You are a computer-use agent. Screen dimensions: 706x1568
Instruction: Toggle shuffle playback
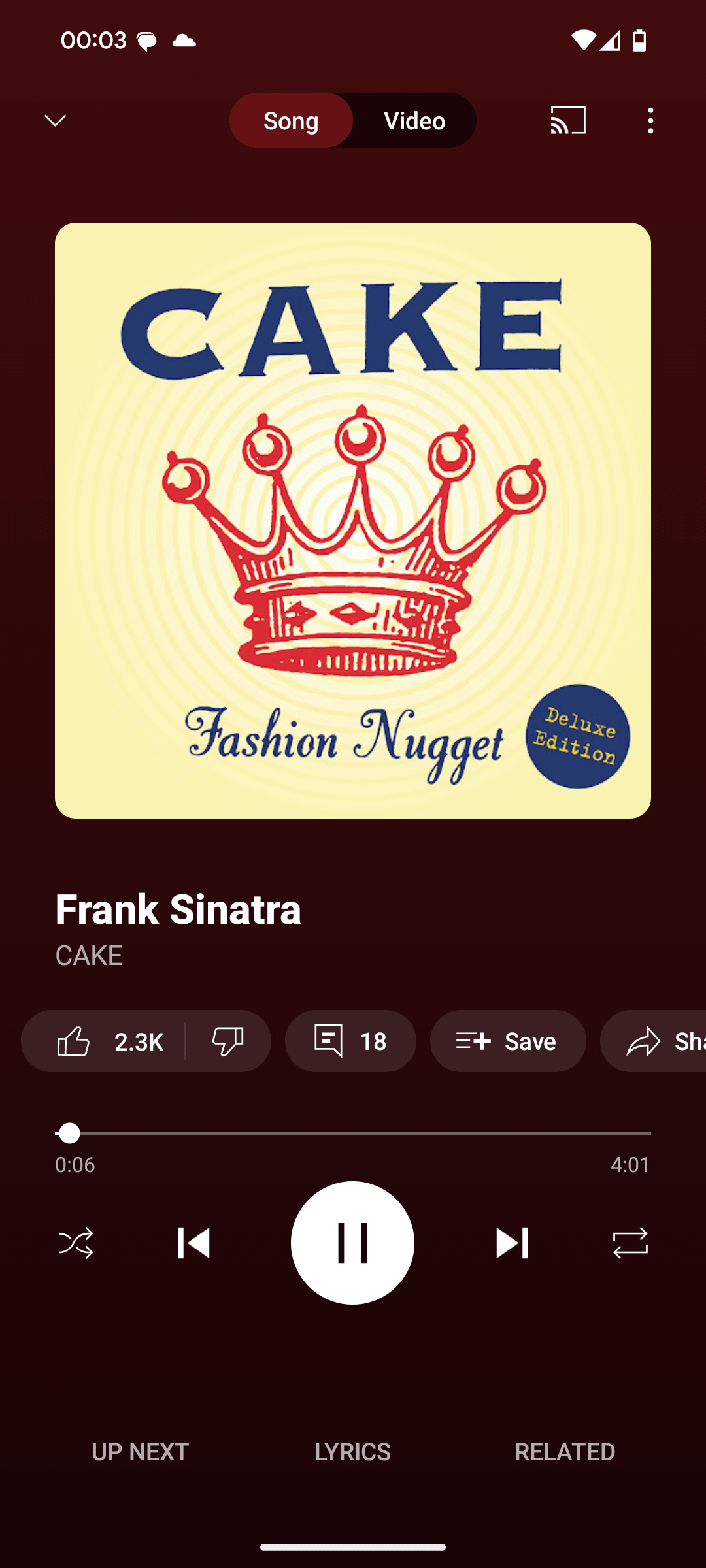(x=76, y=1243)
